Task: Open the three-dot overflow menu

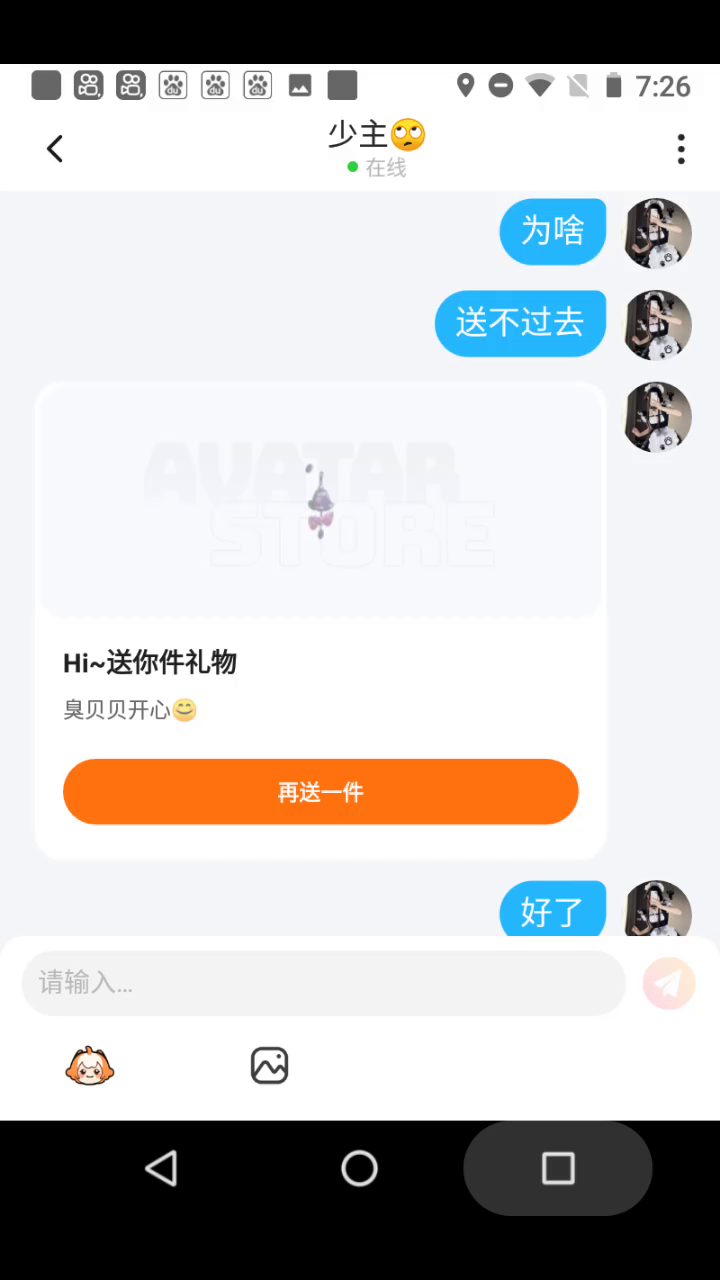Action: pyautogui.click(x=681, y=149)
